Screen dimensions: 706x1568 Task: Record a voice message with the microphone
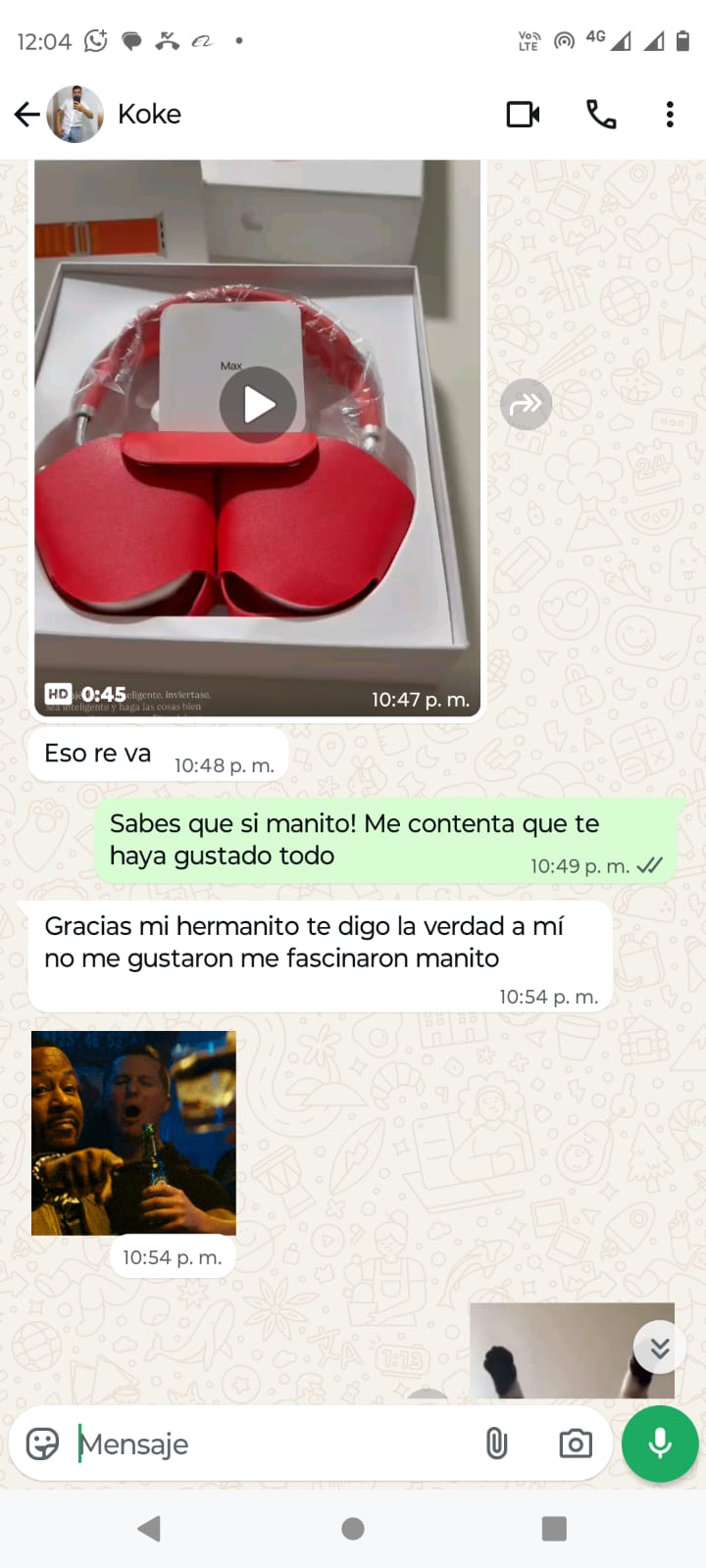(660, 1444)
